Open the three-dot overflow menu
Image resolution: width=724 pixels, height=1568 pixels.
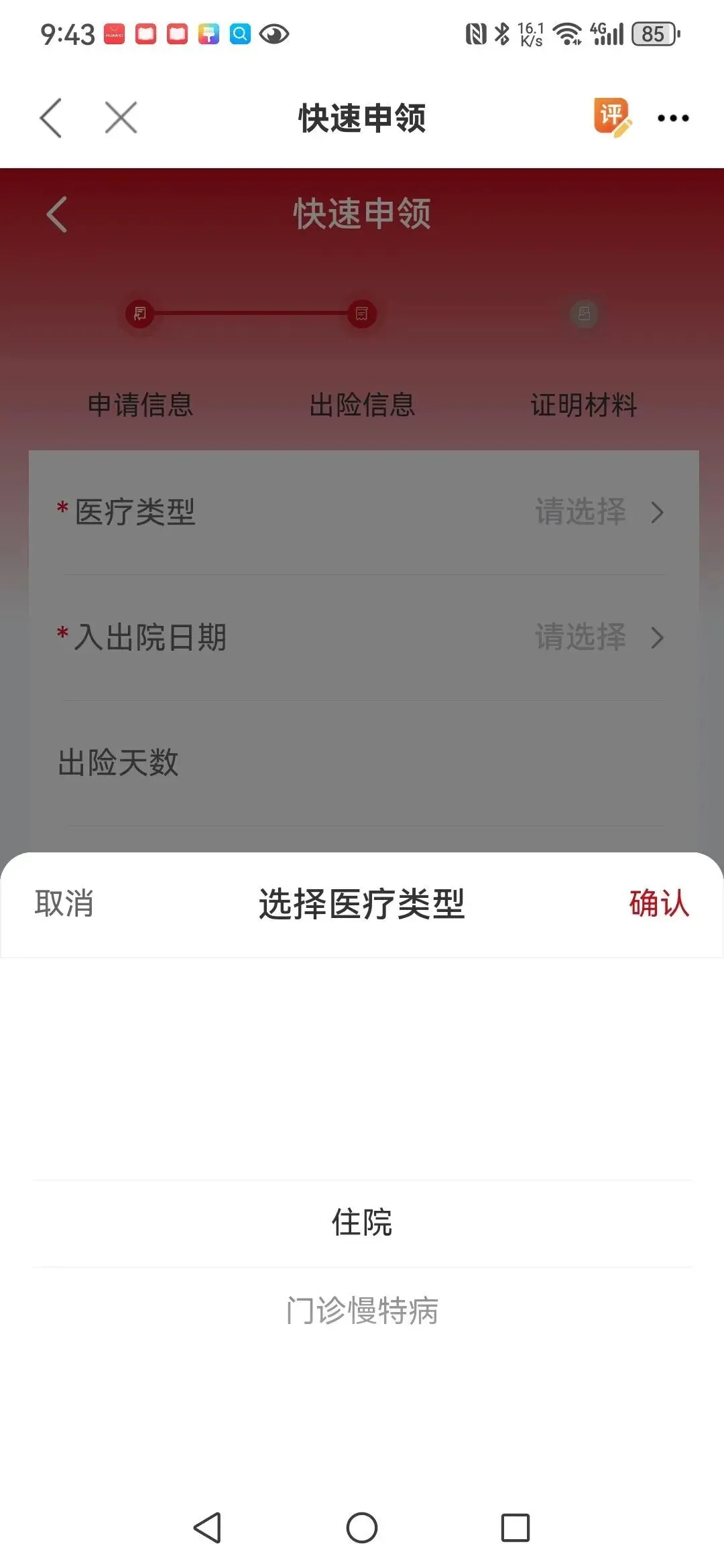point(673,118)
